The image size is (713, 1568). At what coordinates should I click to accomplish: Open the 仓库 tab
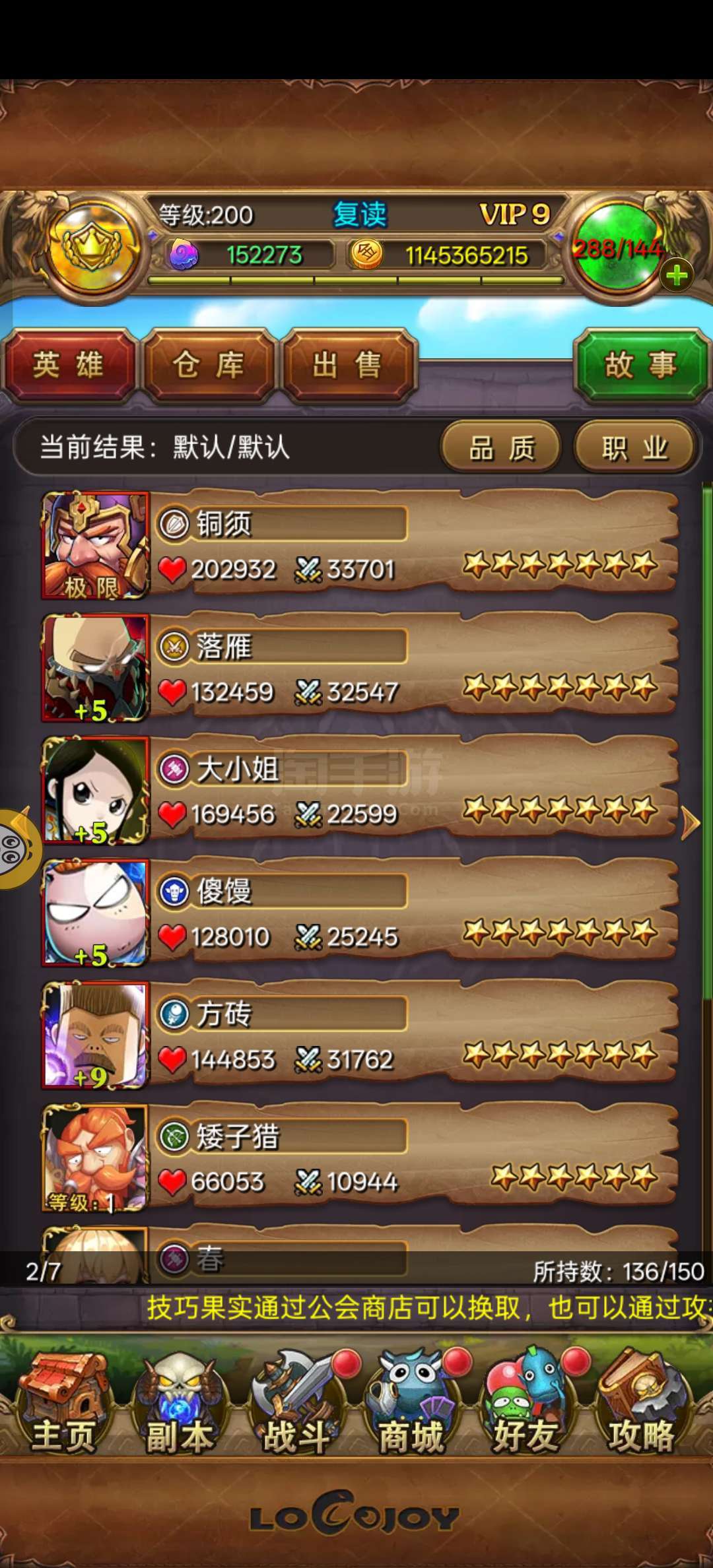pyautogui.click(x=209, y=365)
